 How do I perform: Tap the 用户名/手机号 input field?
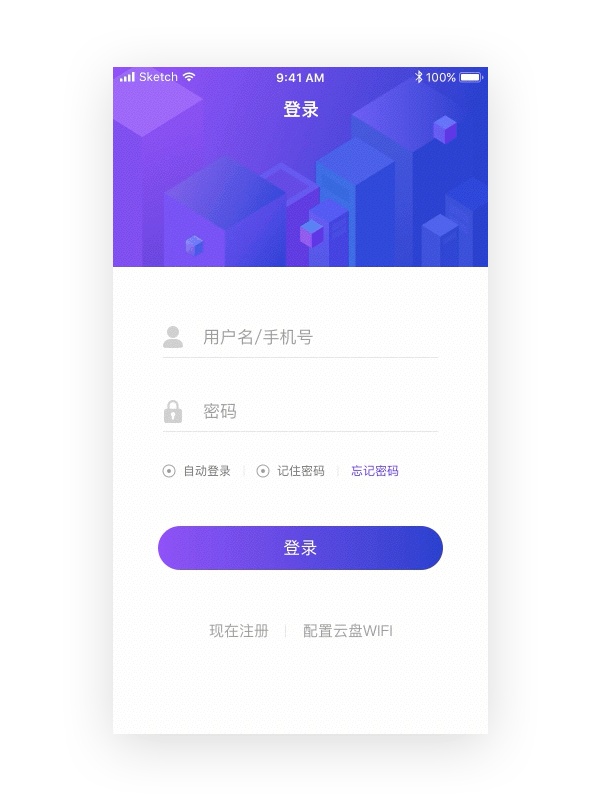tap(300, 337)
